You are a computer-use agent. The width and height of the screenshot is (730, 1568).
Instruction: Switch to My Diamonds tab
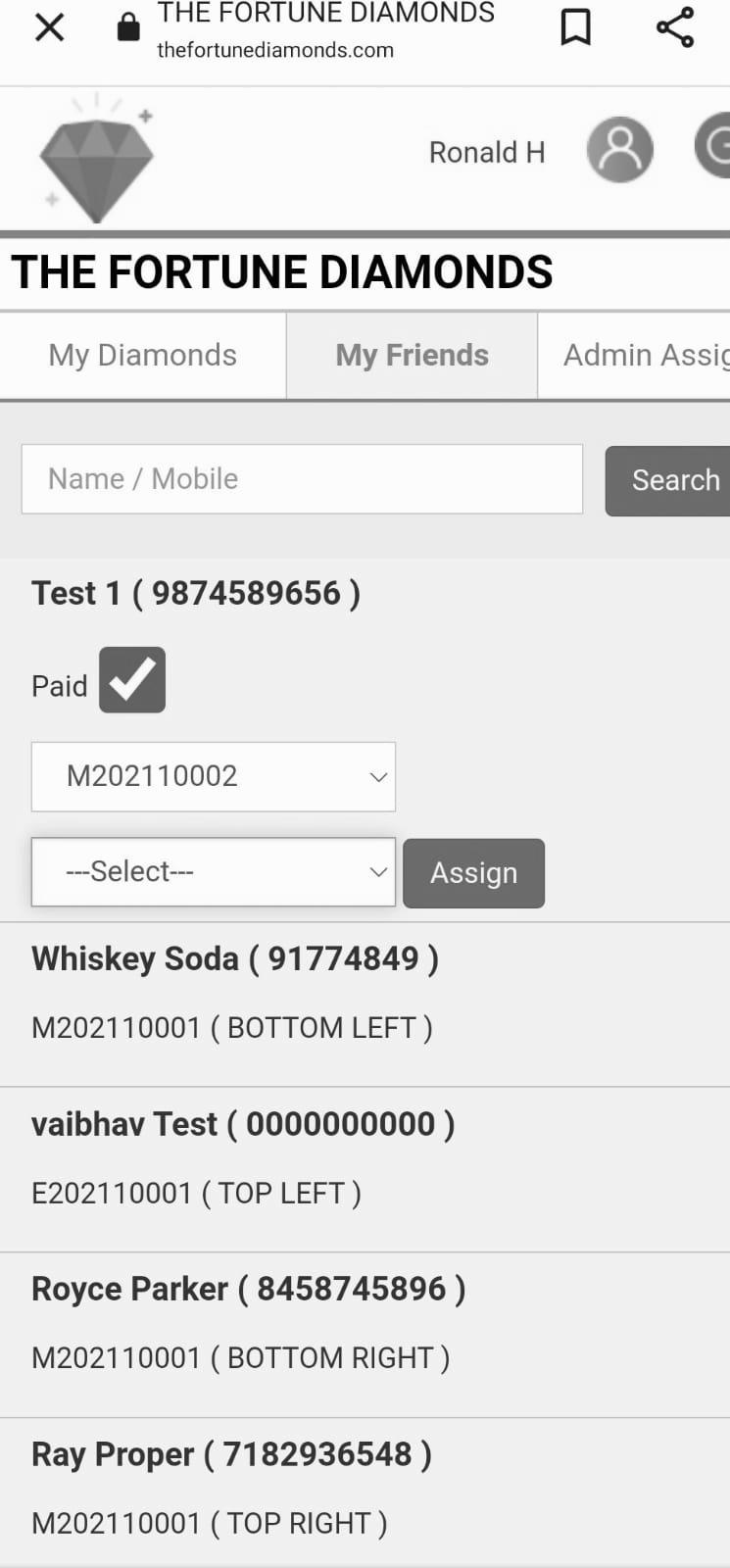(143, 355)
